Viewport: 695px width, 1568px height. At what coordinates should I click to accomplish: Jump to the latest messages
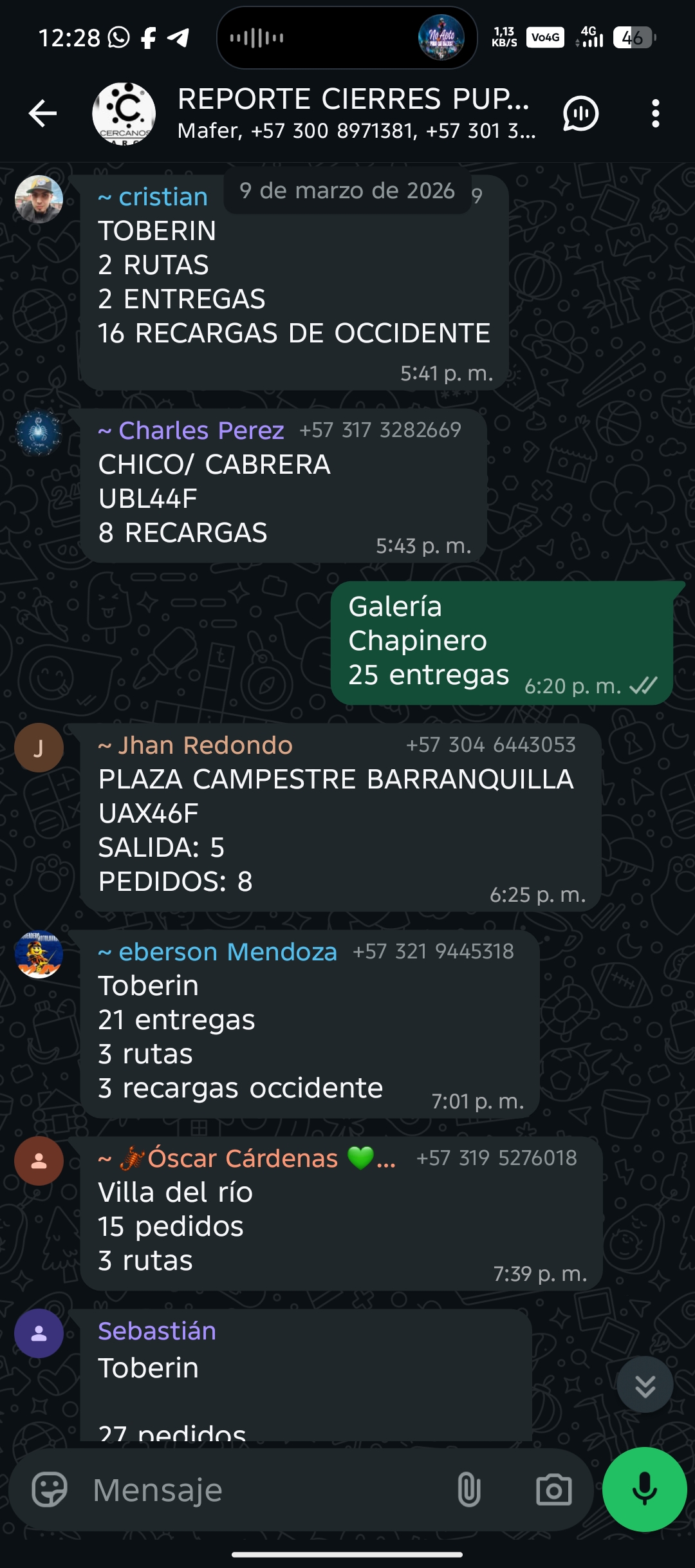[x=645, y=1385]
